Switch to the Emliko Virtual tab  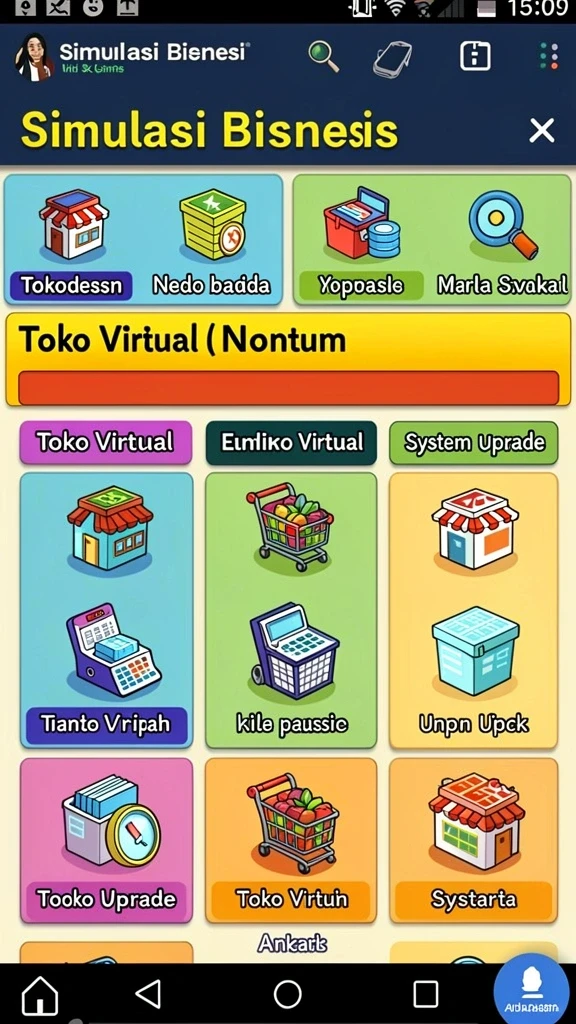coord(291,442)
